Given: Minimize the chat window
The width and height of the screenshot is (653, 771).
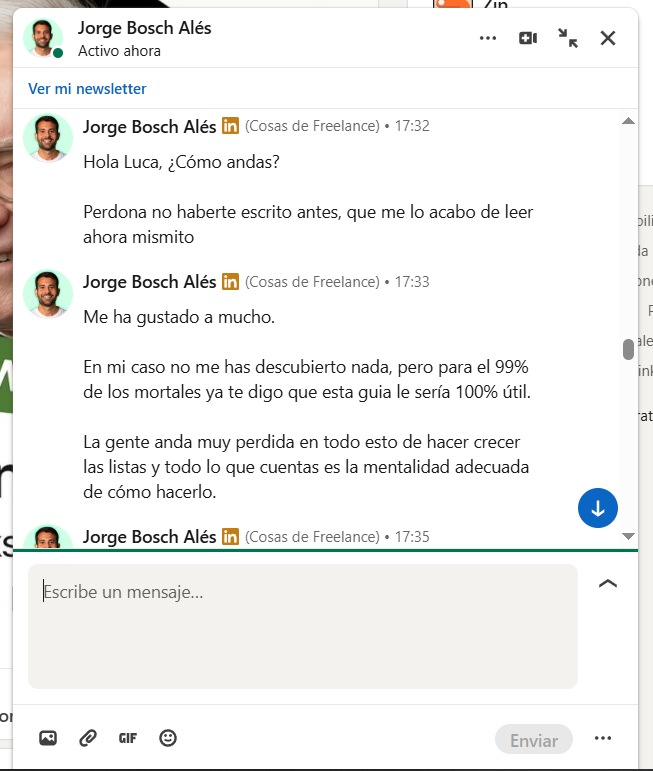Looking at the screenshot, I should point(568,38).
